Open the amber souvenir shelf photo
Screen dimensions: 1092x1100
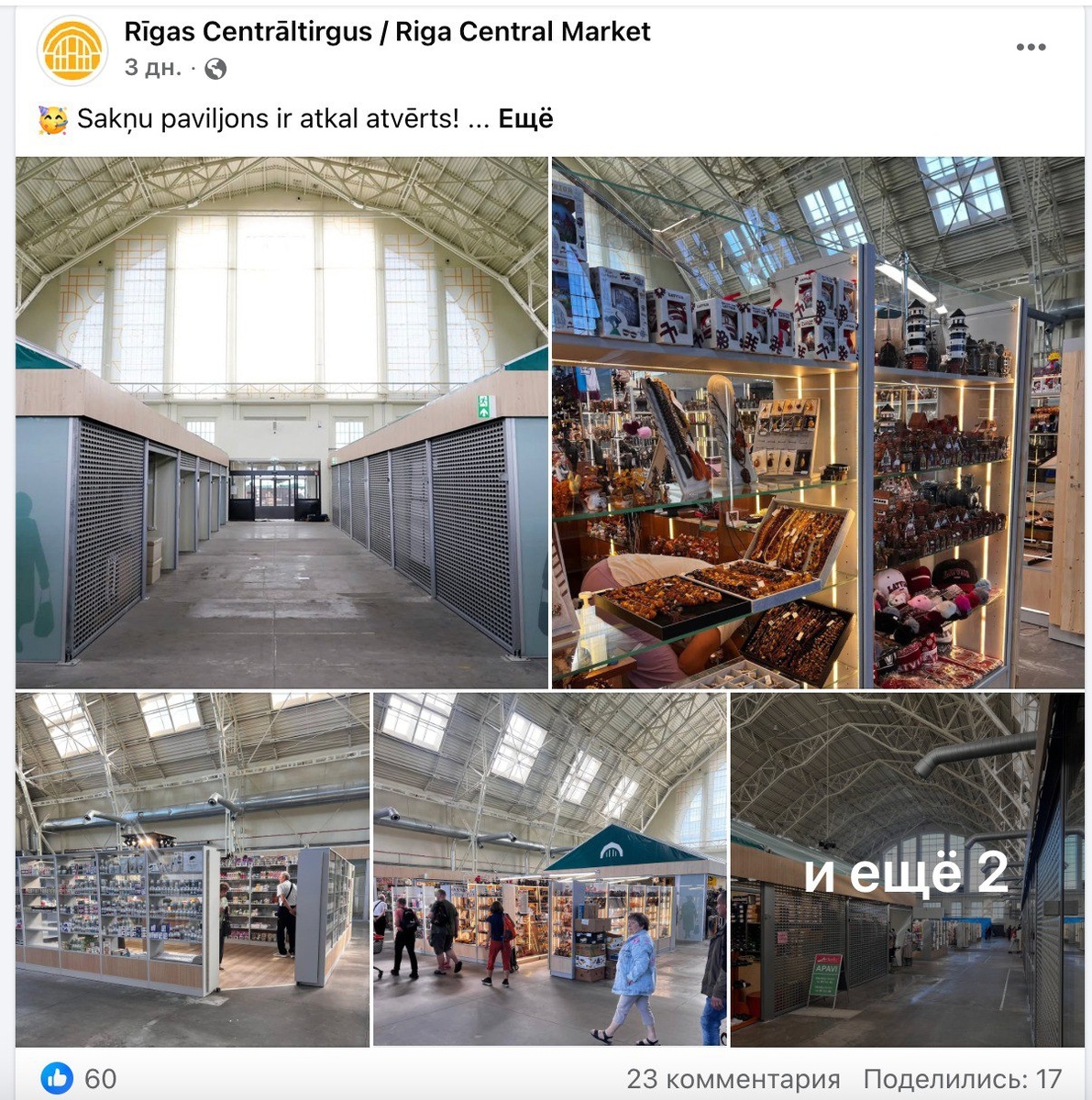click(818, 423)
